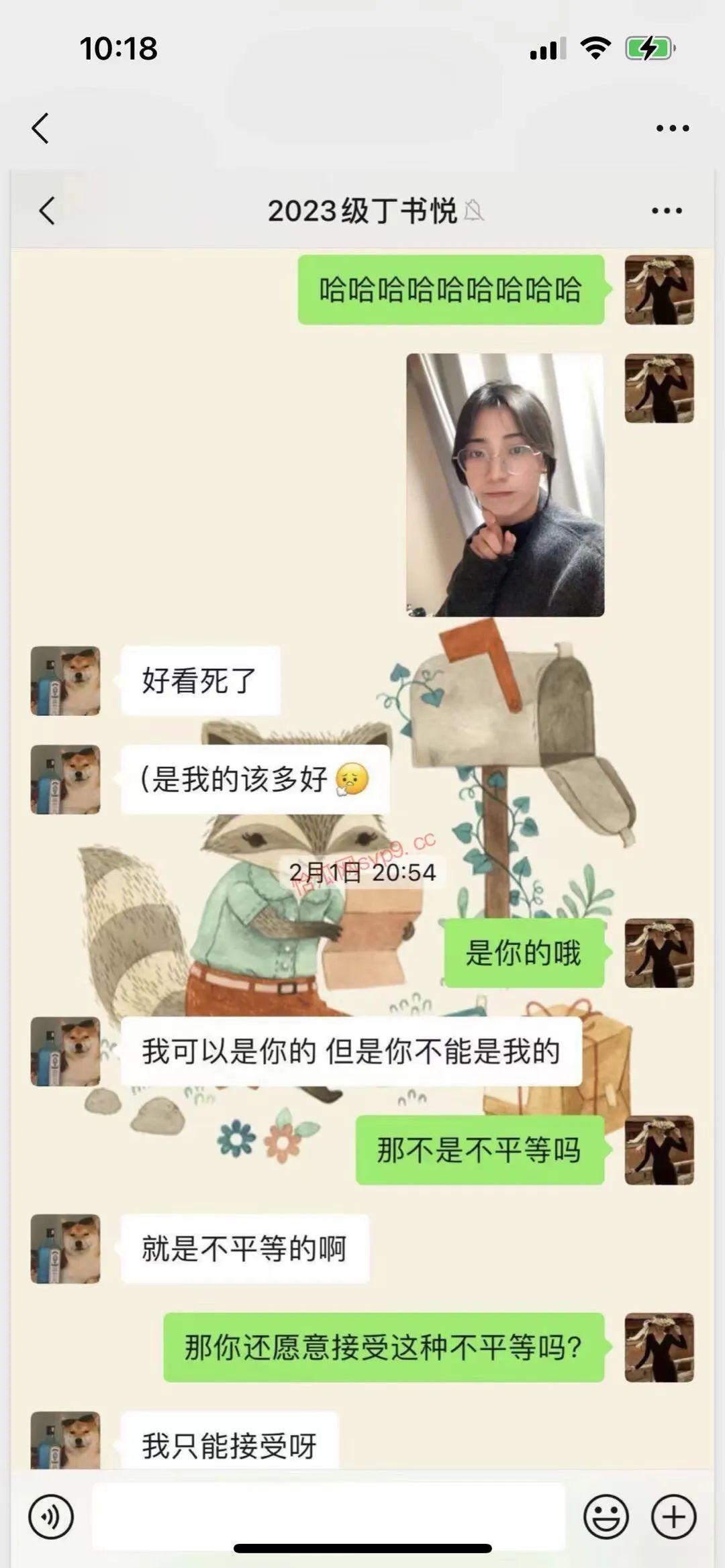Open the plus attachment menu
This screenshot has width=725, height=1568.
point(673,1516)
